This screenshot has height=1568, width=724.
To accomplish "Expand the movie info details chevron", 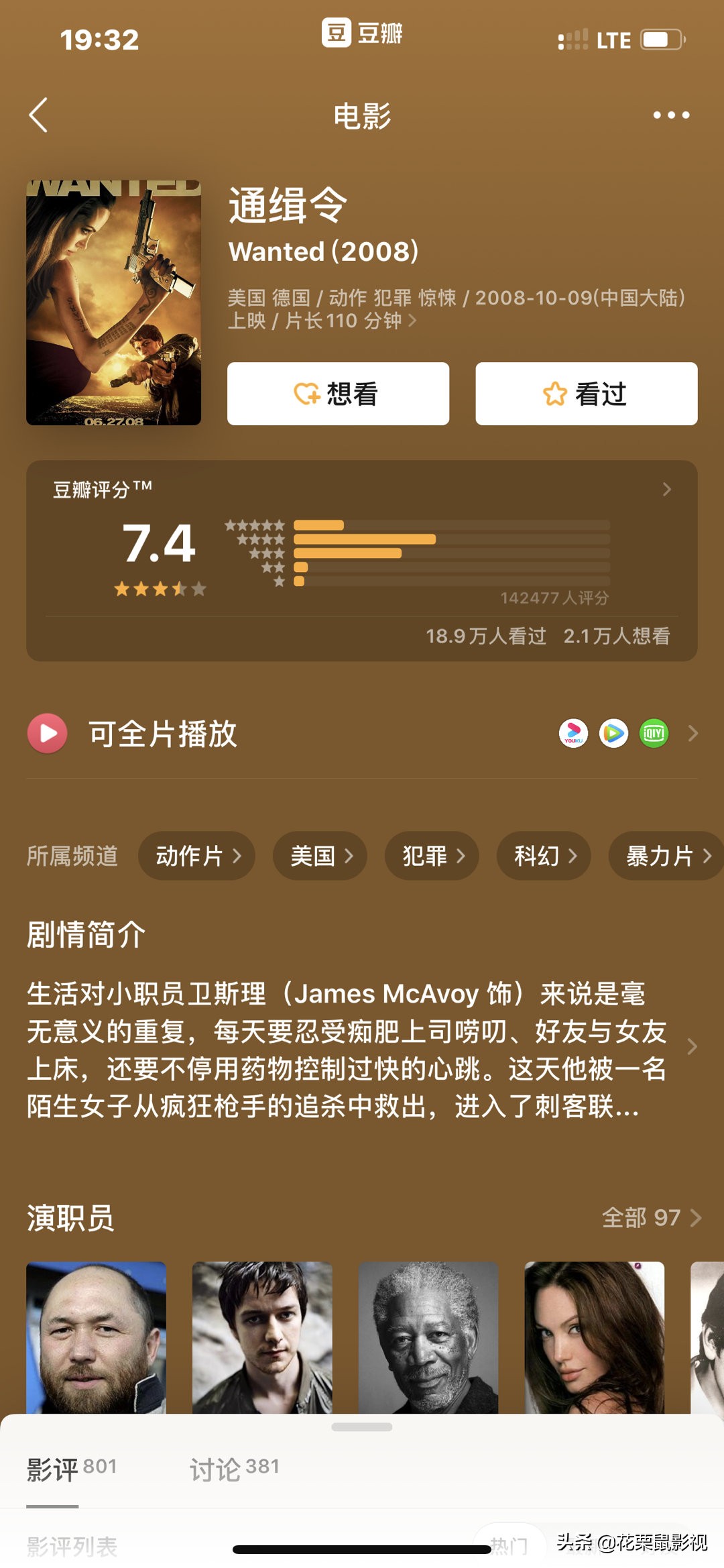I will coord(414,322).
